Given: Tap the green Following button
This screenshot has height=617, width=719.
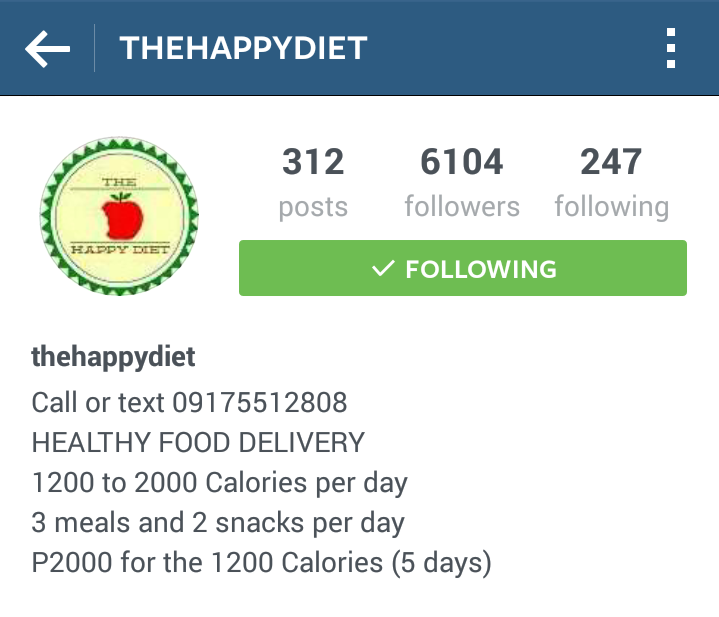Looking at the screenshot, I should [463, 268].
